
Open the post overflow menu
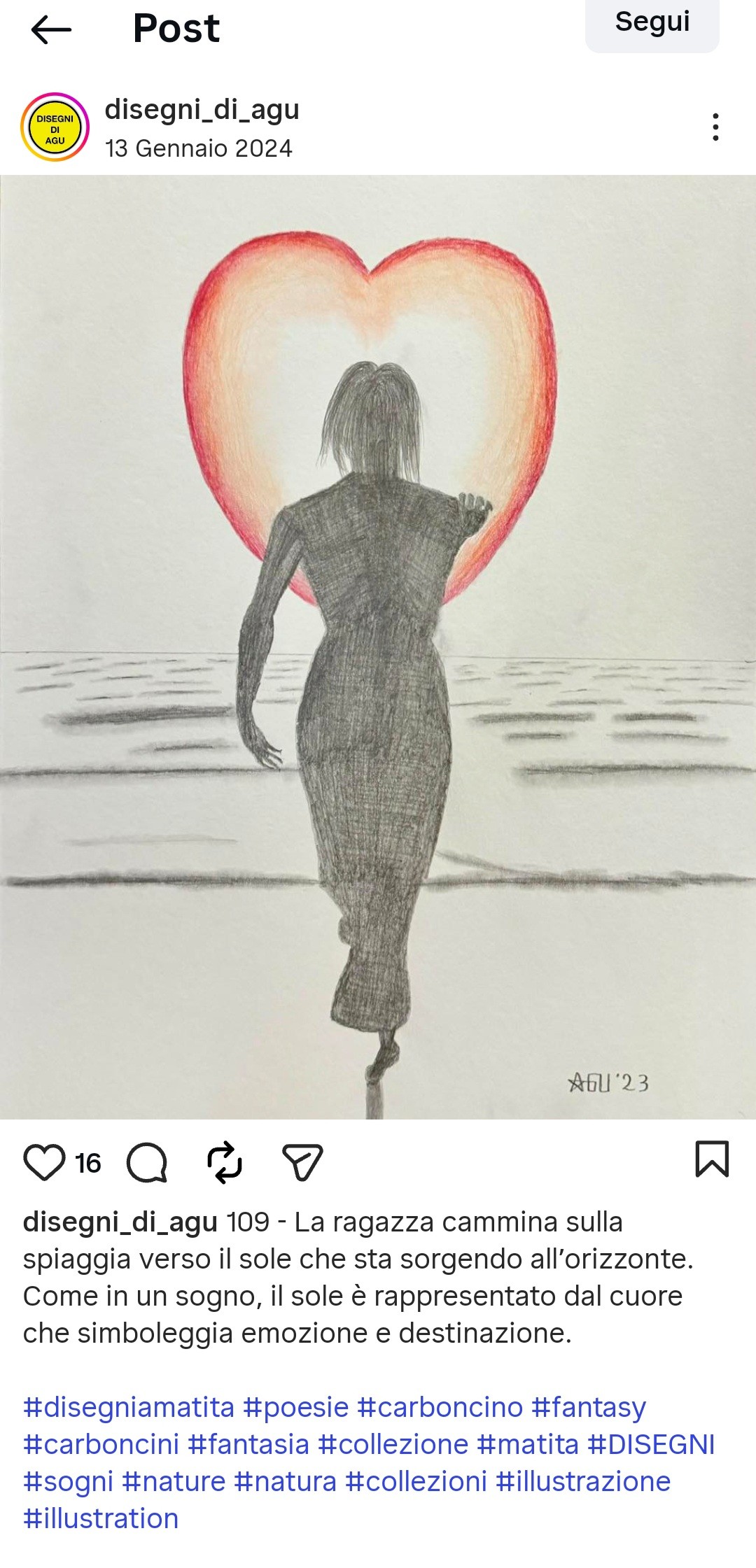(715, 127)
